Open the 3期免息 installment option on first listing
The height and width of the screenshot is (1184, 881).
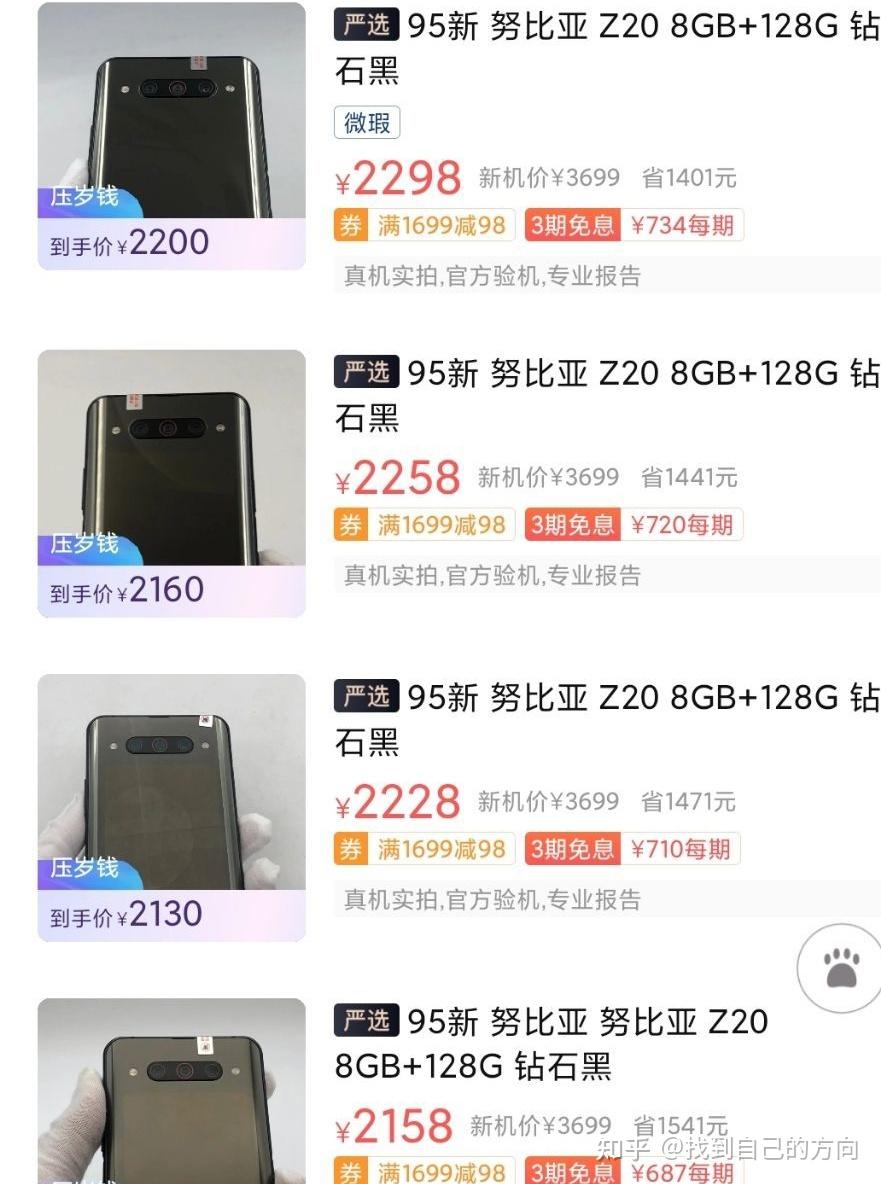click(572, 224)
